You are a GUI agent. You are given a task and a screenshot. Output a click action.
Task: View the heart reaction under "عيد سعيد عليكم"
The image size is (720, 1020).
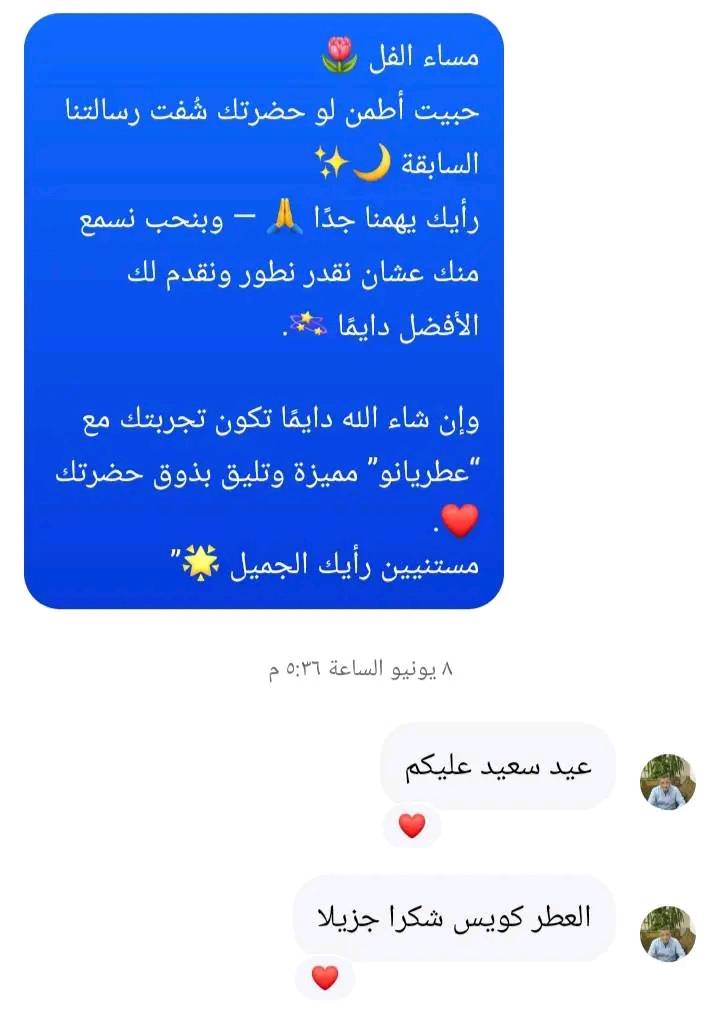(412, 825)
